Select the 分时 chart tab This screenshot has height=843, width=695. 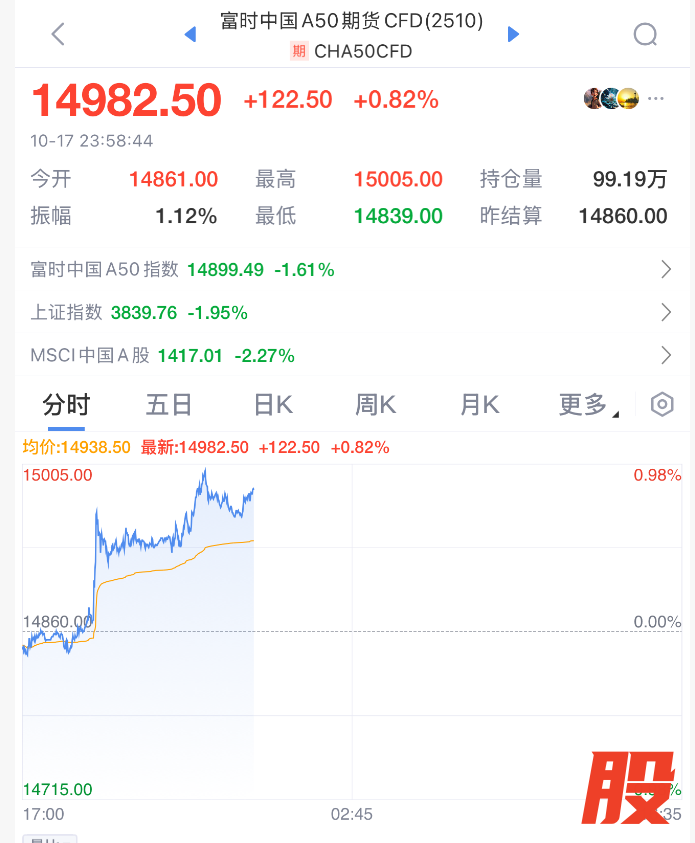(66, 405)
